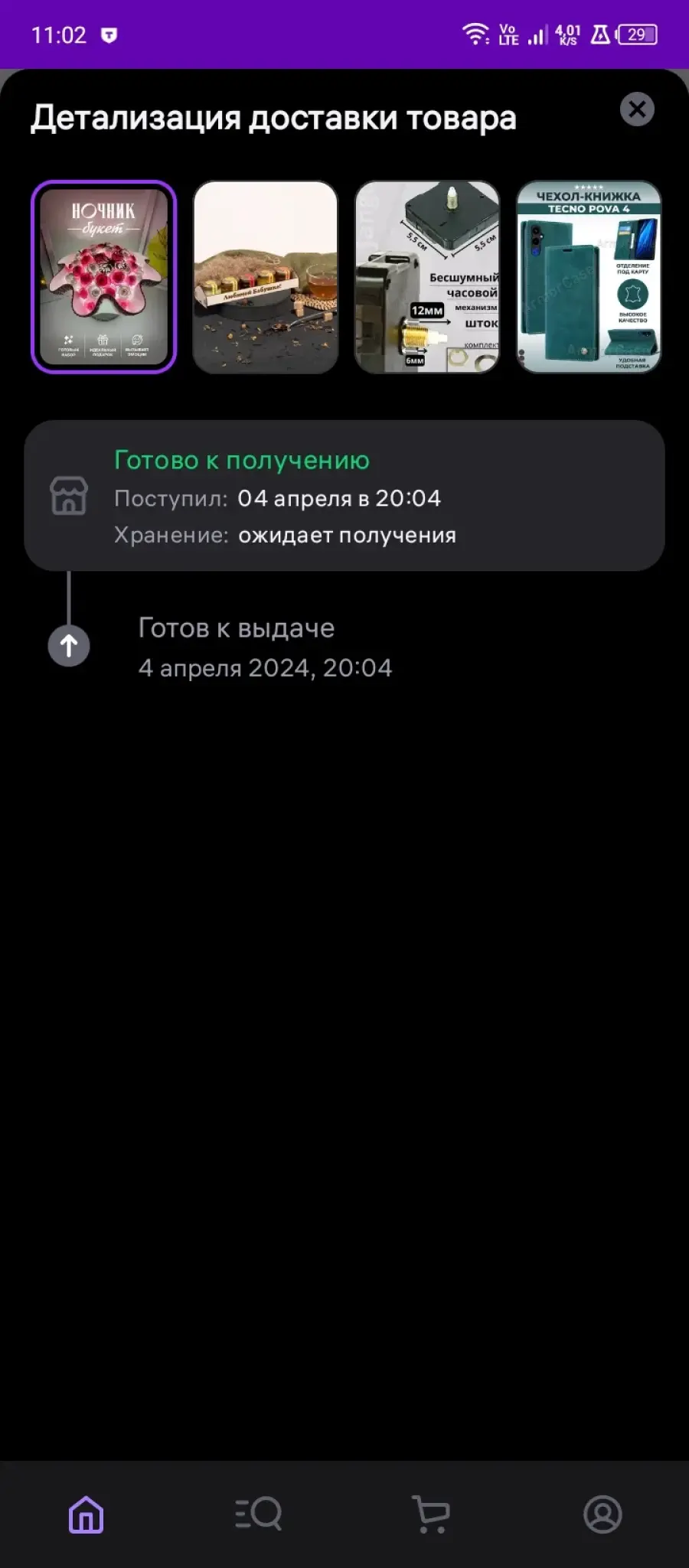
Task: Open the catalog search tab
Action: [259, 1514]
